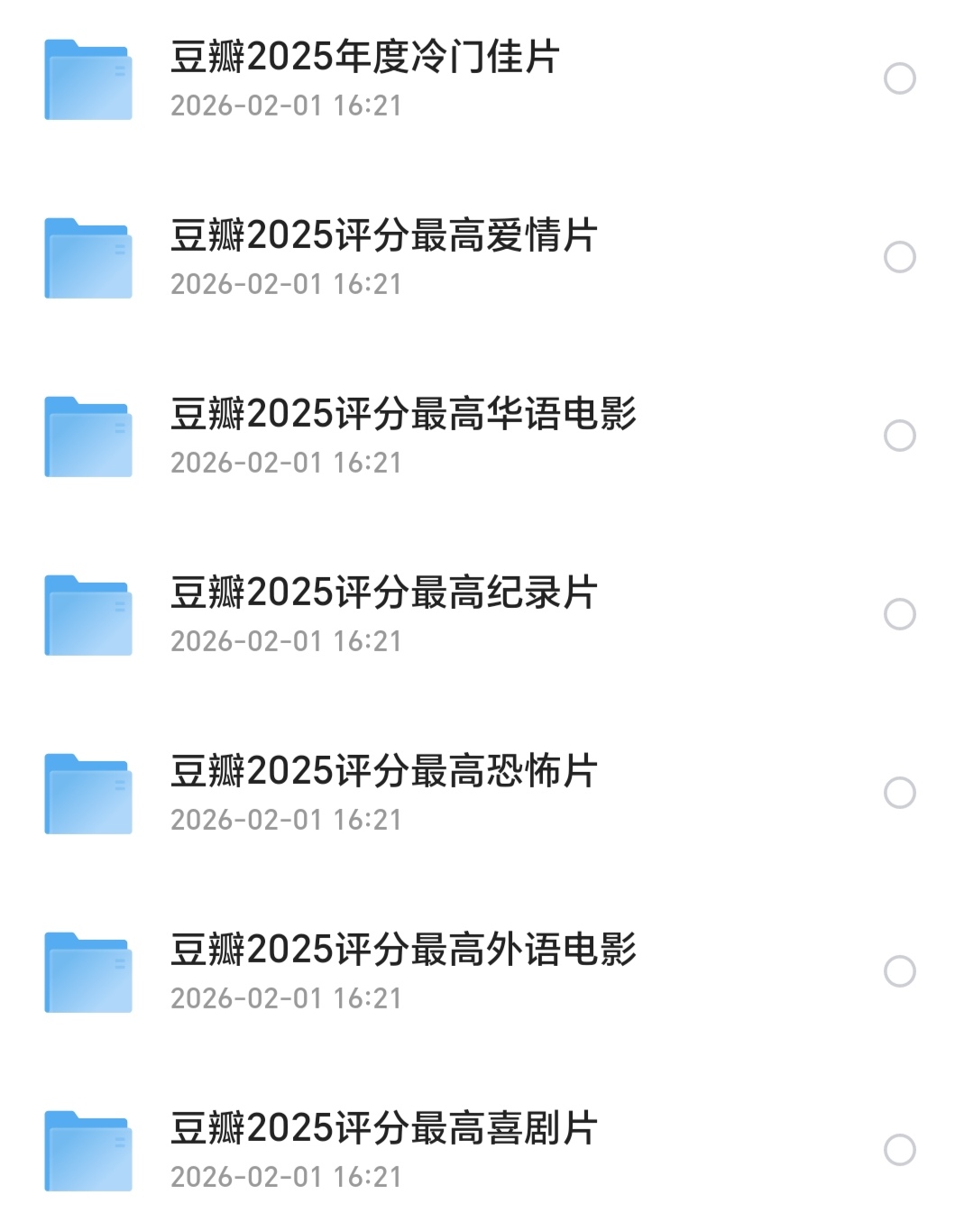
Task: Open the 豆瓣2025评分最高喜剧片 folder icon
Action: click(x=87, y=1149)
